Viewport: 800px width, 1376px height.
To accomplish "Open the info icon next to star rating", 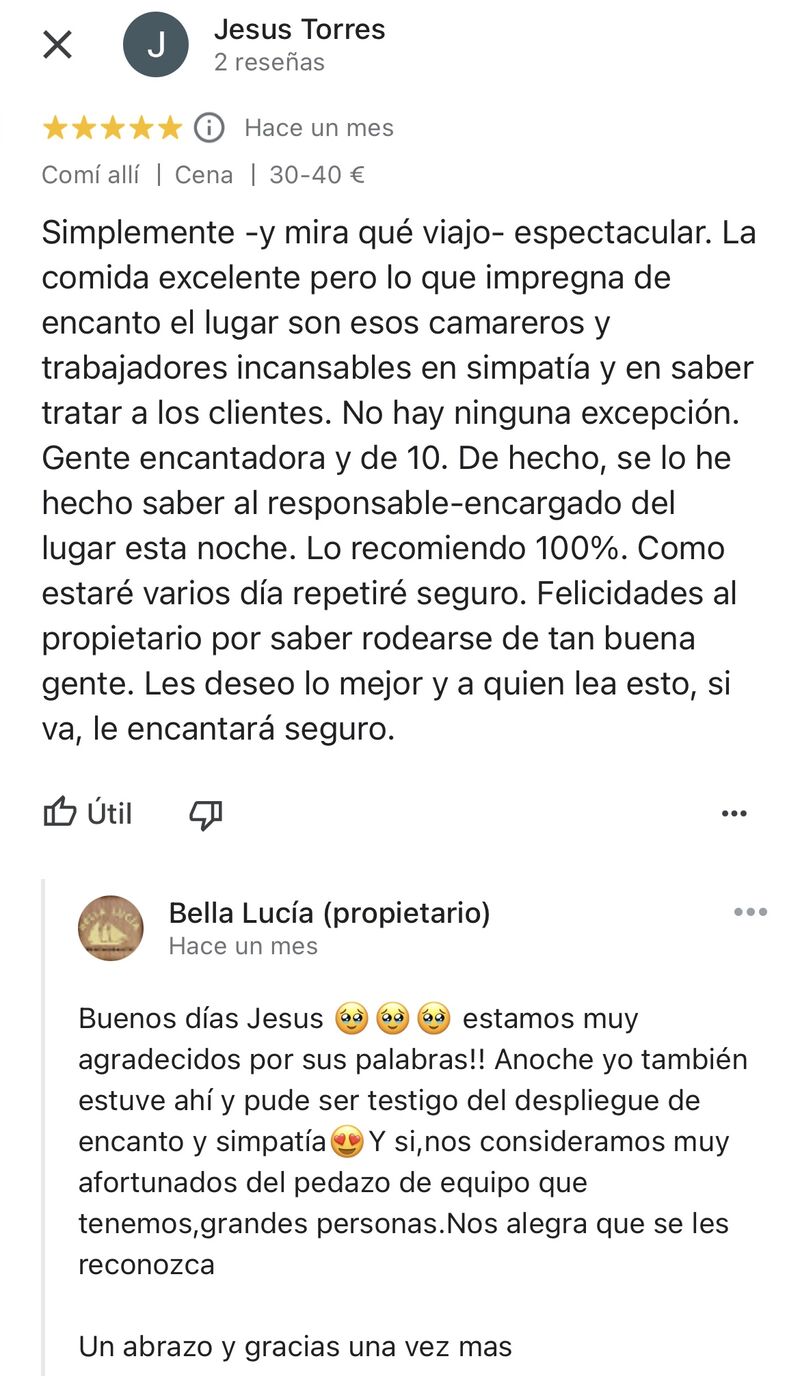I will click(x=210, y=127).
